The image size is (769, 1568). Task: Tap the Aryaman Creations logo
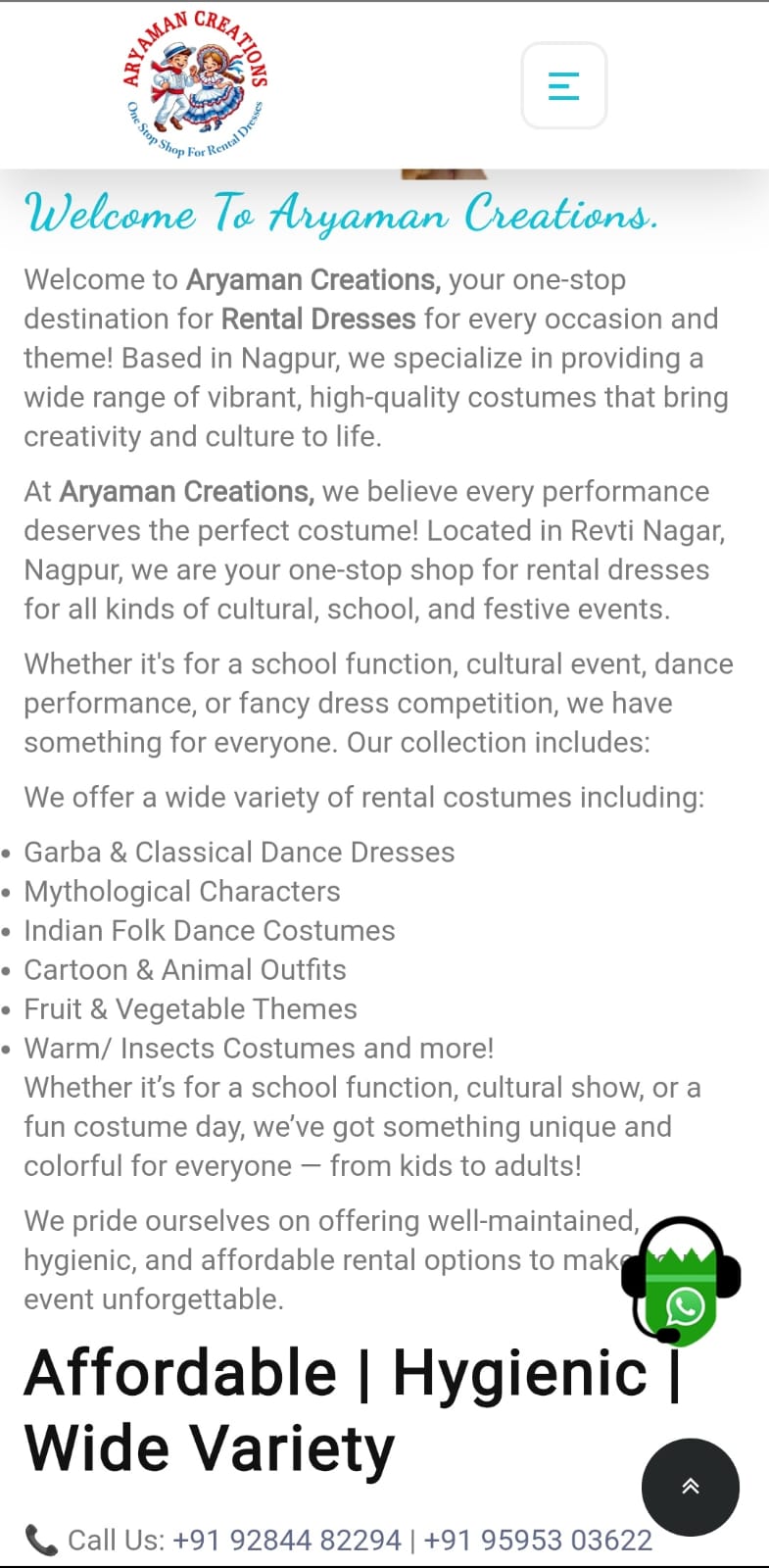click(x=195, y=85)
